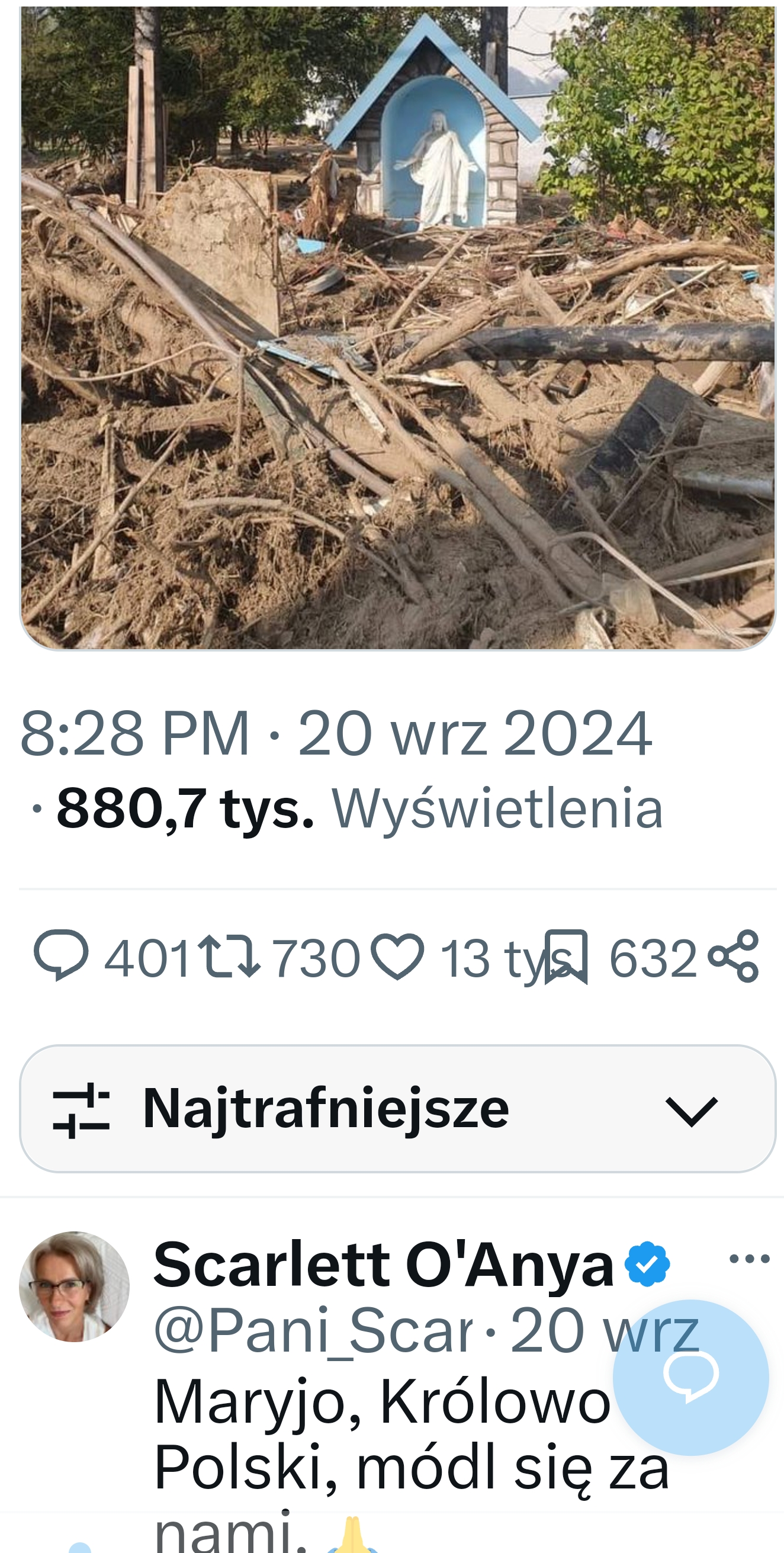
Task: Tap the floating reply button
Action: 690,1378
